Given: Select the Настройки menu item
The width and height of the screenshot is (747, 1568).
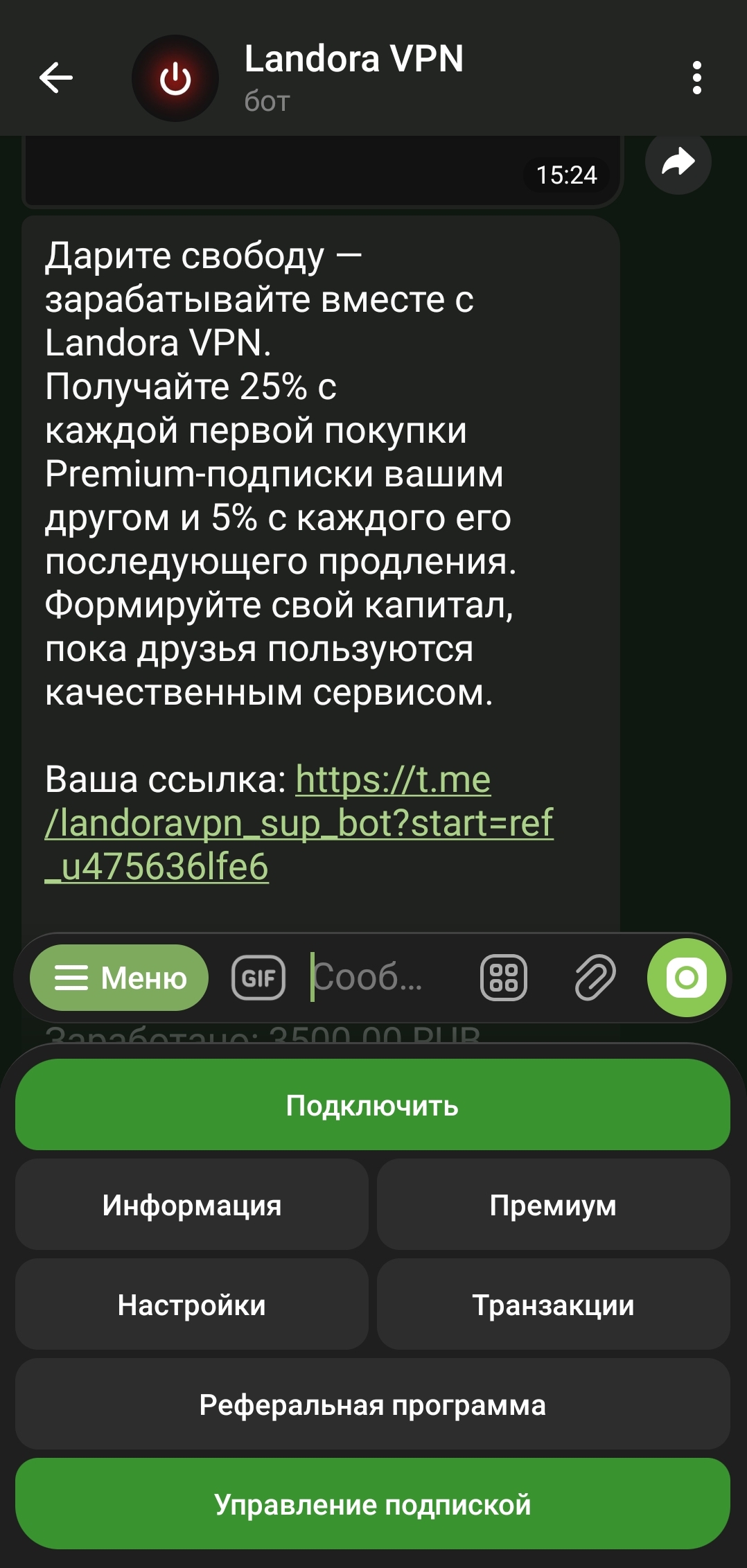Looking at the screenshot, I should point(191,1305).
